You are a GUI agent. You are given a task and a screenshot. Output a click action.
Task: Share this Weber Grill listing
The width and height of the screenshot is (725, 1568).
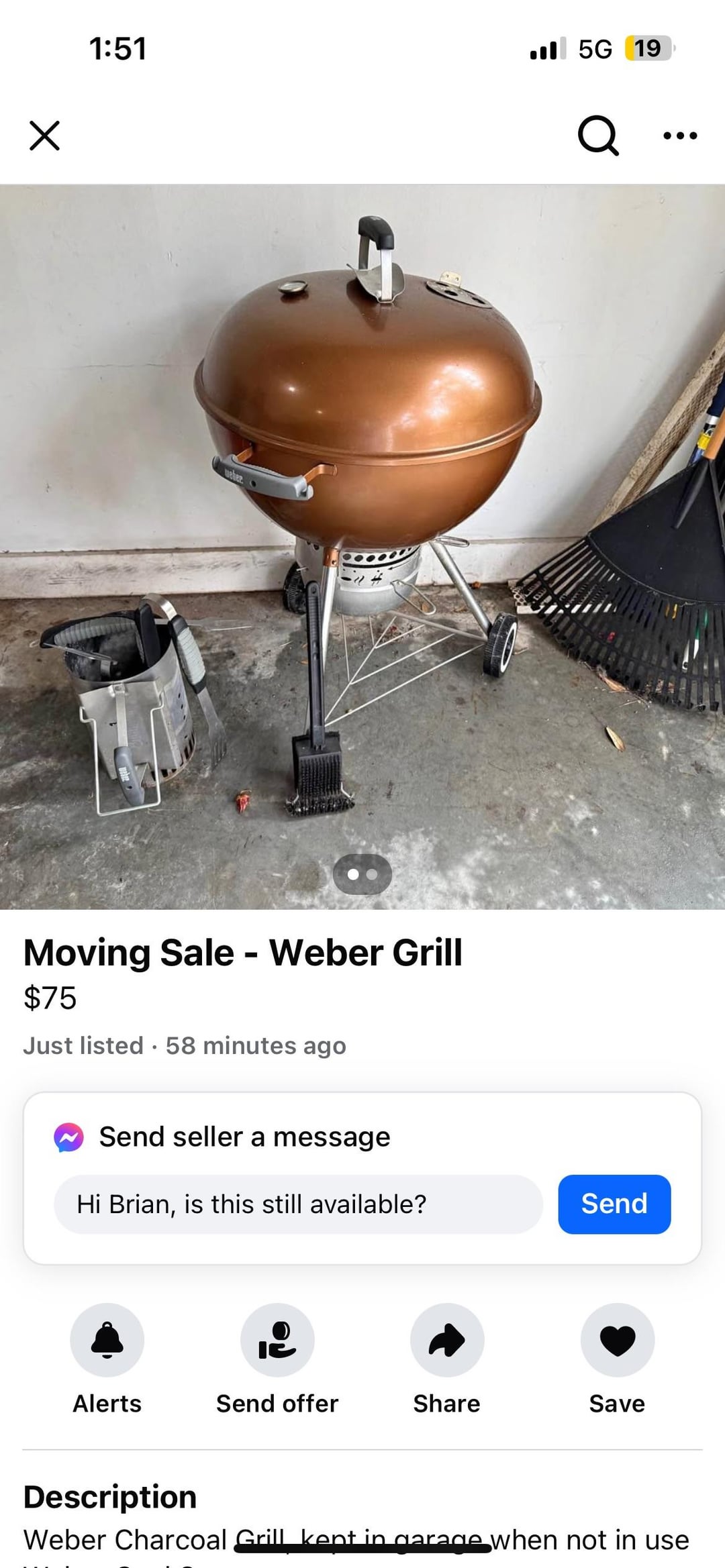[x=447, y=1341]
